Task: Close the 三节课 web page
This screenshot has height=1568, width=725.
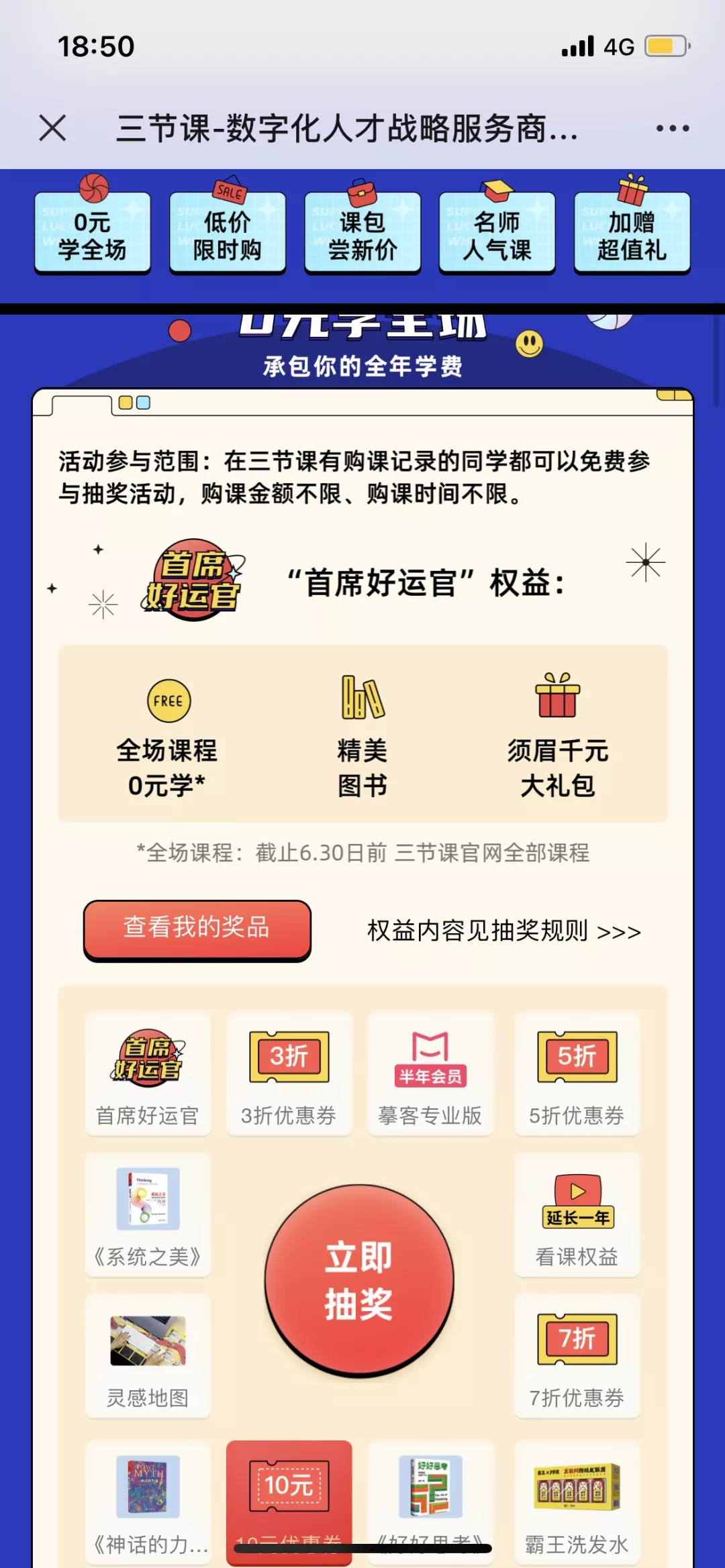Action: (52, 127)
